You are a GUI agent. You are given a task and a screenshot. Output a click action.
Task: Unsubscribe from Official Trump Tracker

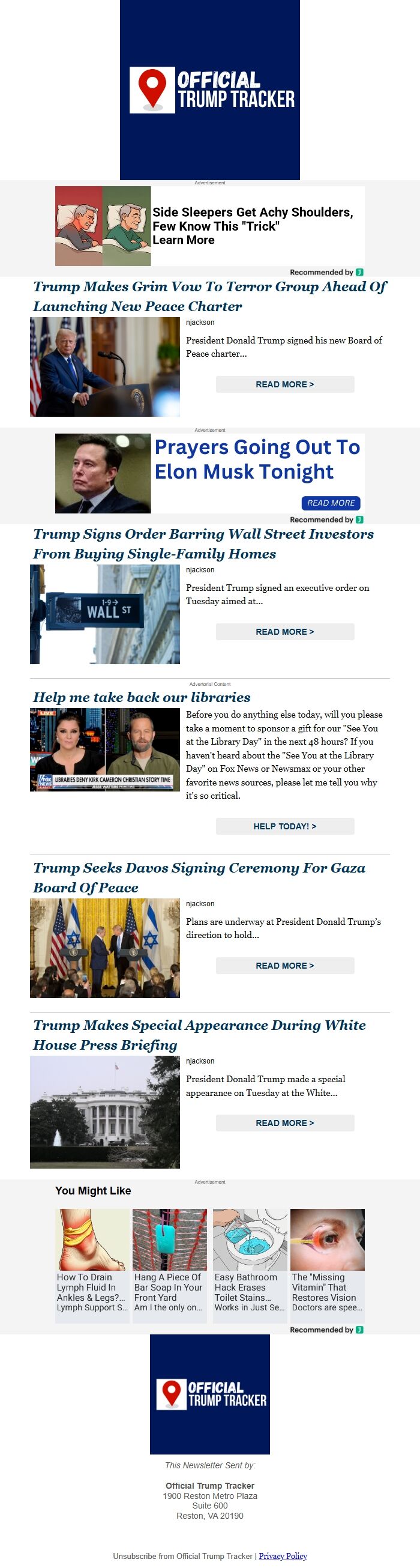pyautogui.click(x=182, y=1556)
